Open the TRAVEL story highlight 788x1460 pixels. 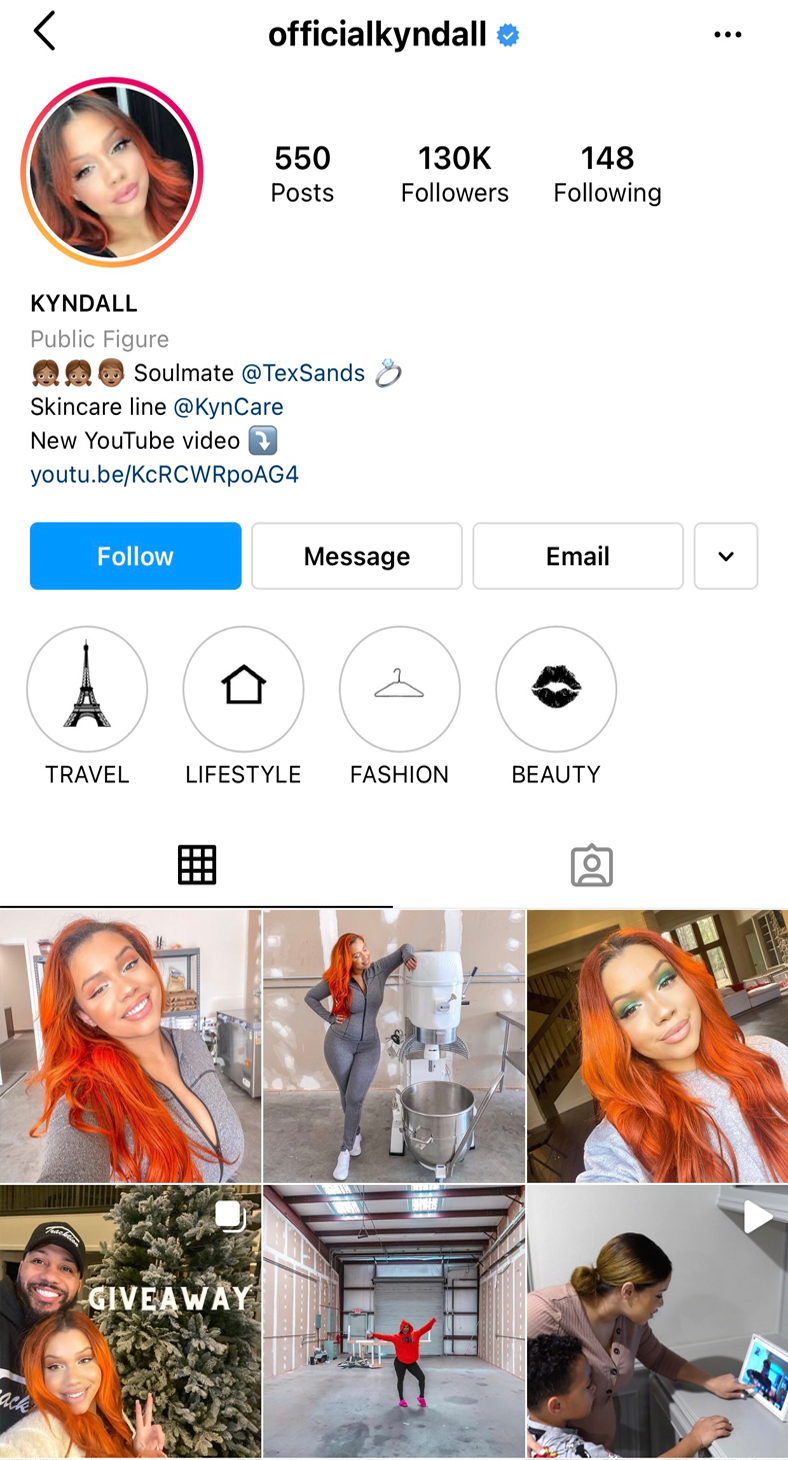click(87, 688)
